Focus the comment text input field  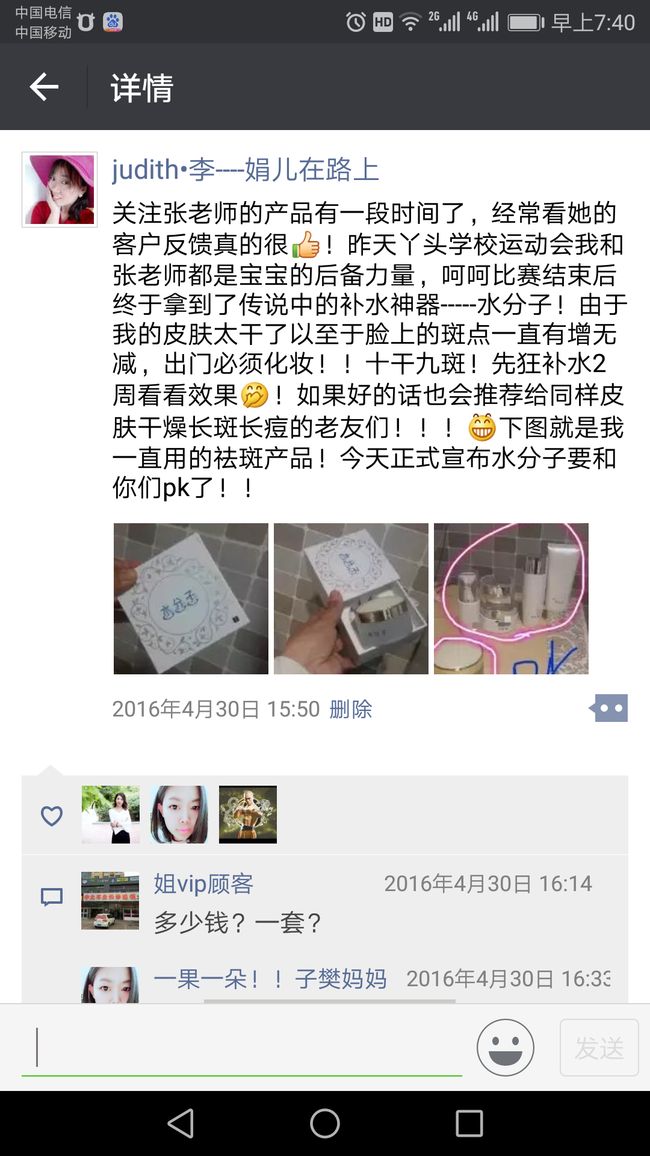[242, 1048]
